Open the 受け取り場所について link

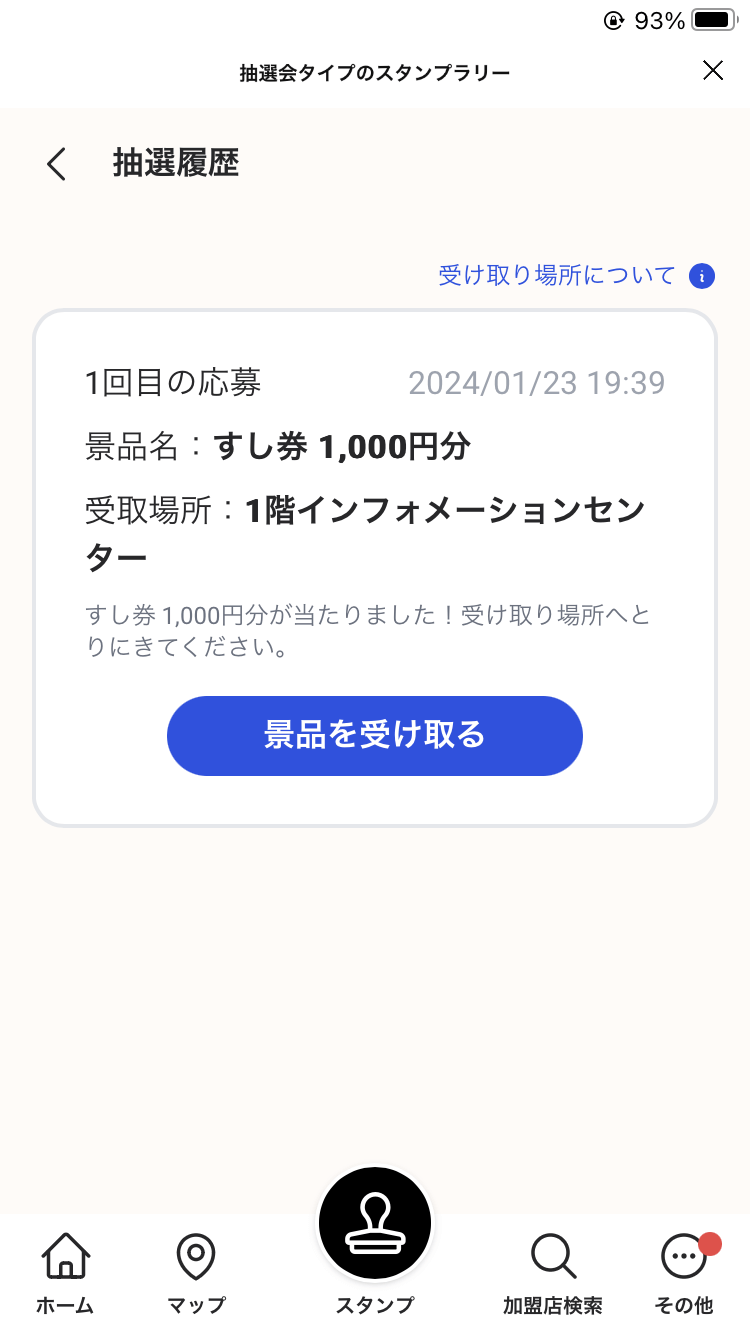click(553, 275)
